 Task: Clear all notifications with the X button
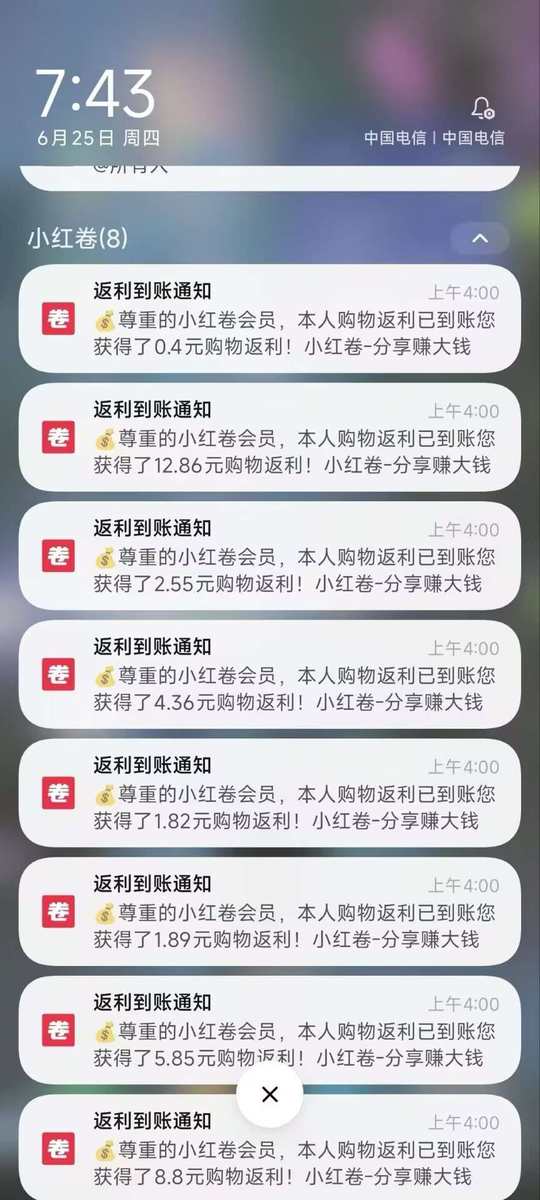point(270,1094)
